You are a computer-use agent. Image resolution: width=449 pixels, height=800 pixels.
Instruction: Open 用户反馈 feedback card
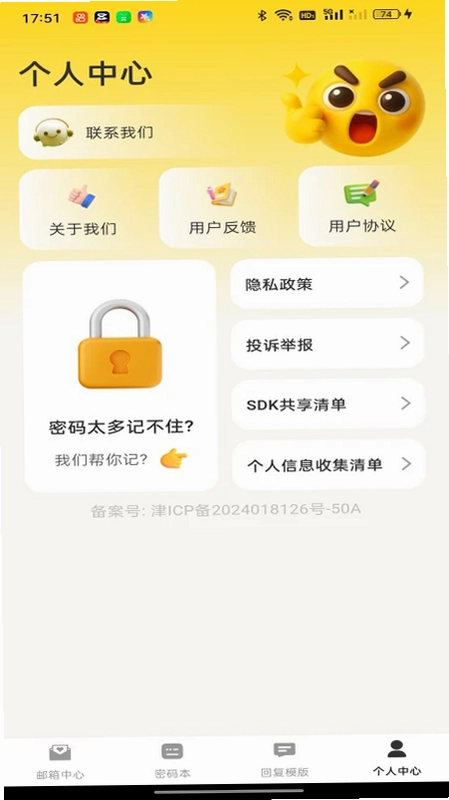tap(222, 208)
